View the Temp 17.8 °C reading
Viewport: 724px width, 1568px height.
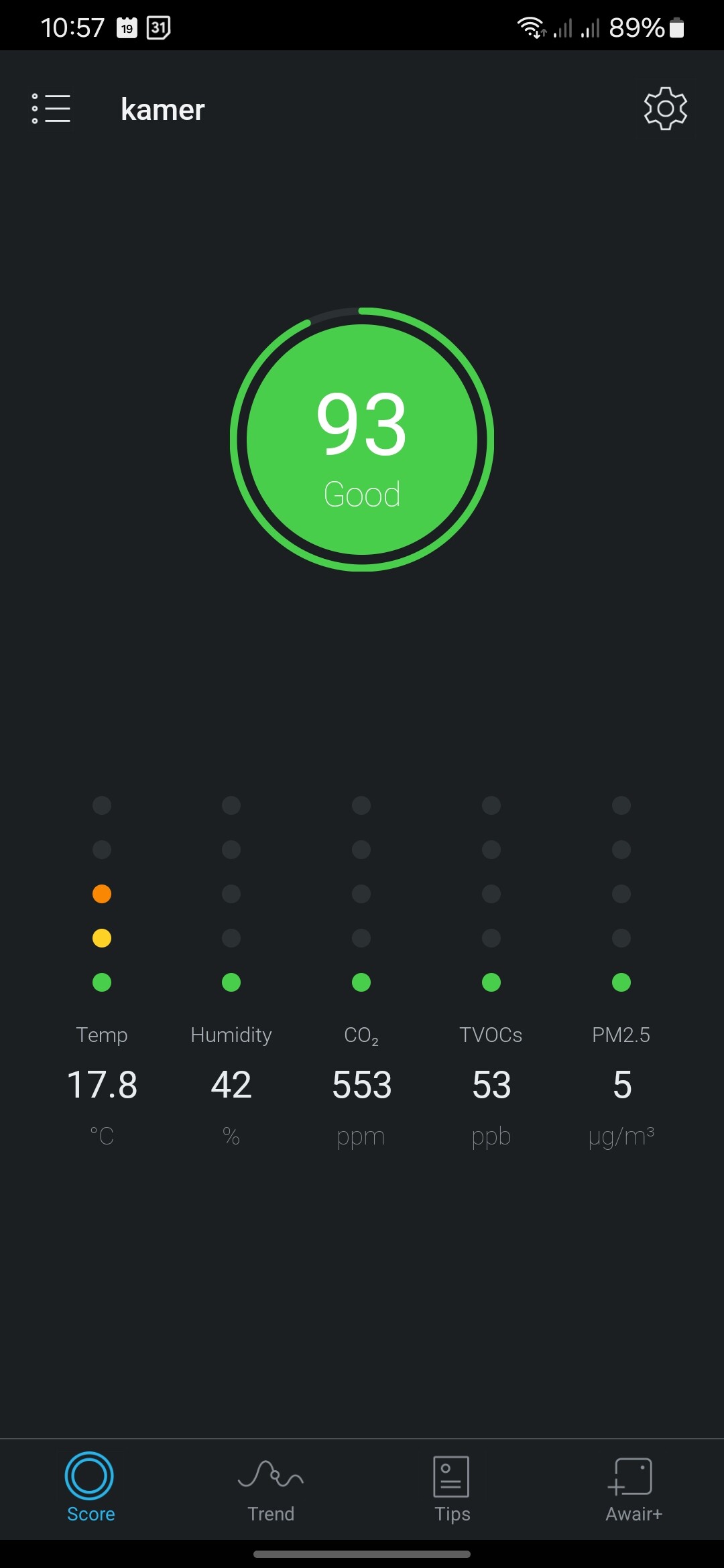pos(102,1084)
